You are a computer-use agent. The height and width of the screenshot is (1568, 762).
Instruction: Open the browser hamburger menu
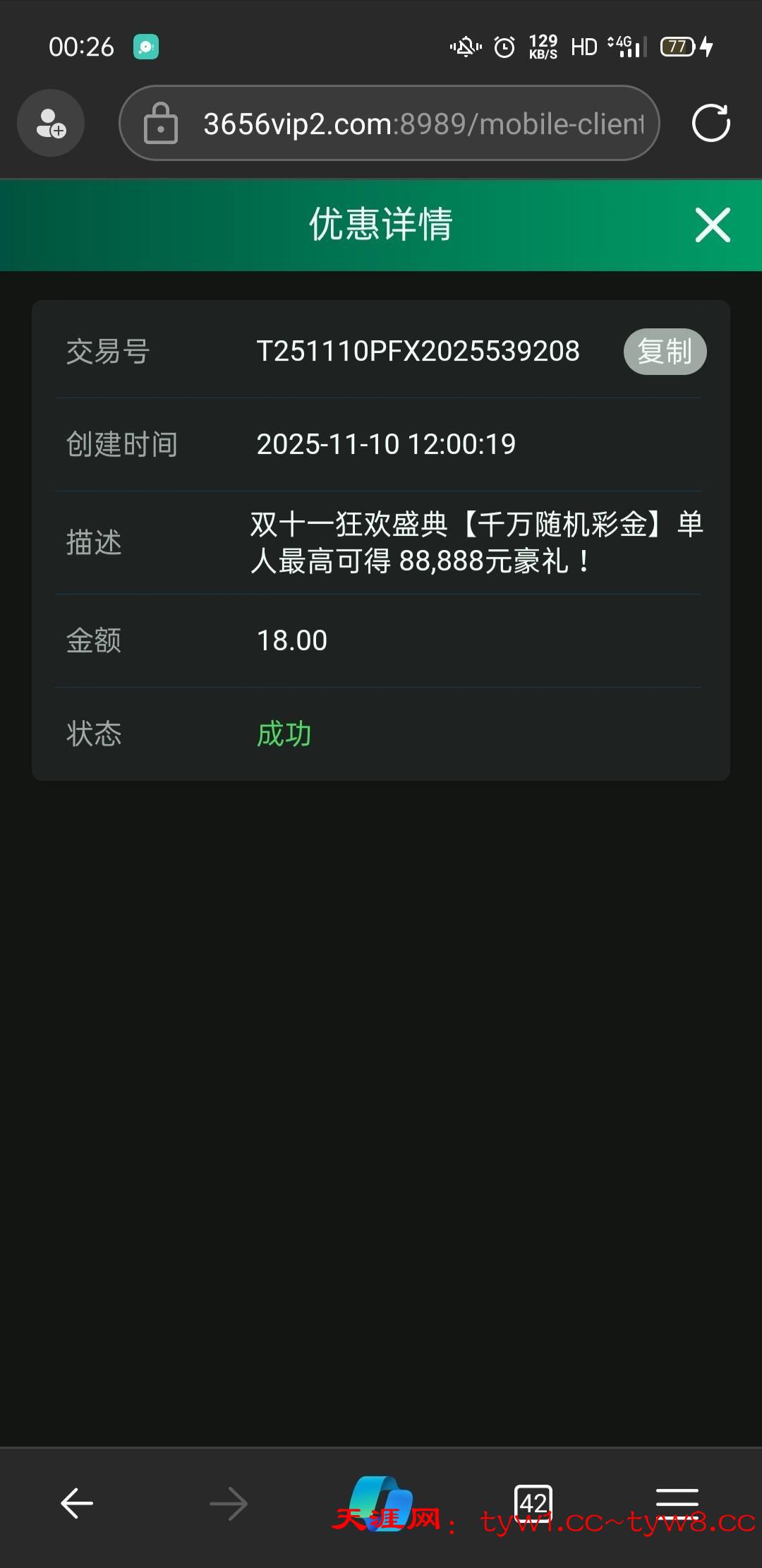(677, 1502)
